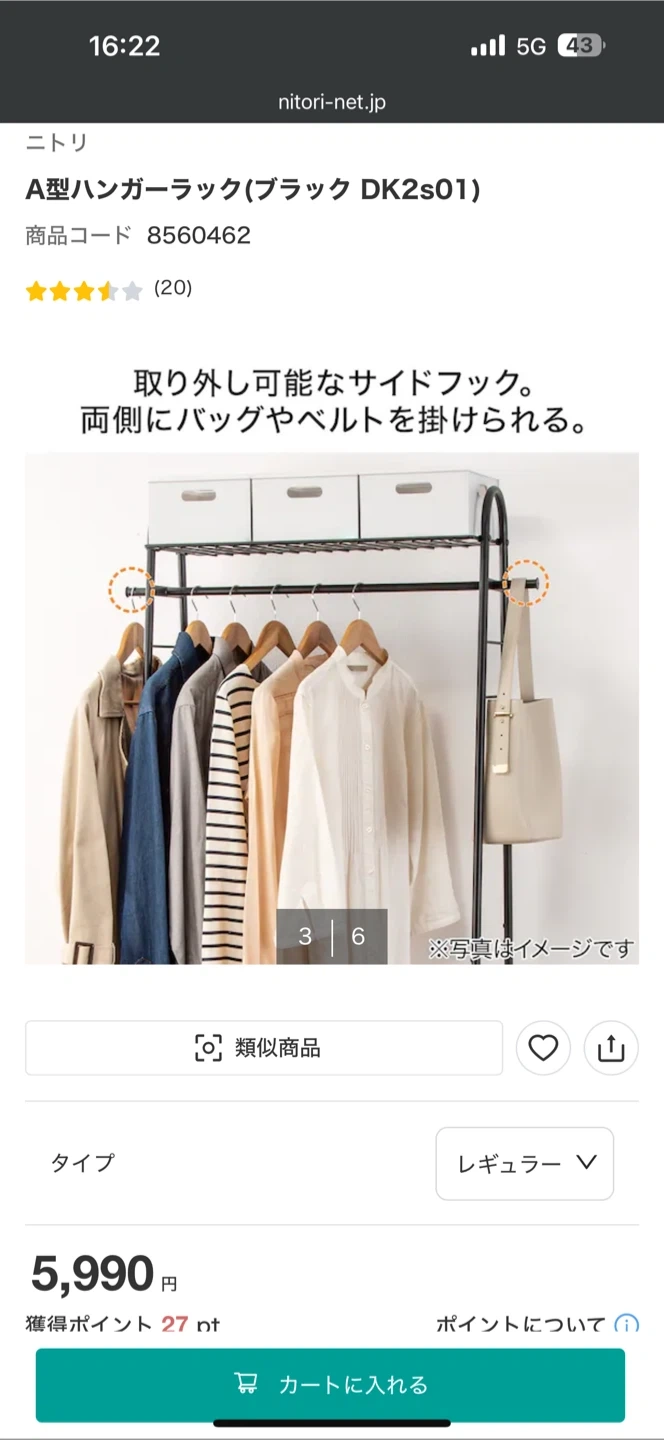Open the hanger rack product image
The height and width of the screenshot is (1440, 664).
coord(332,708)
